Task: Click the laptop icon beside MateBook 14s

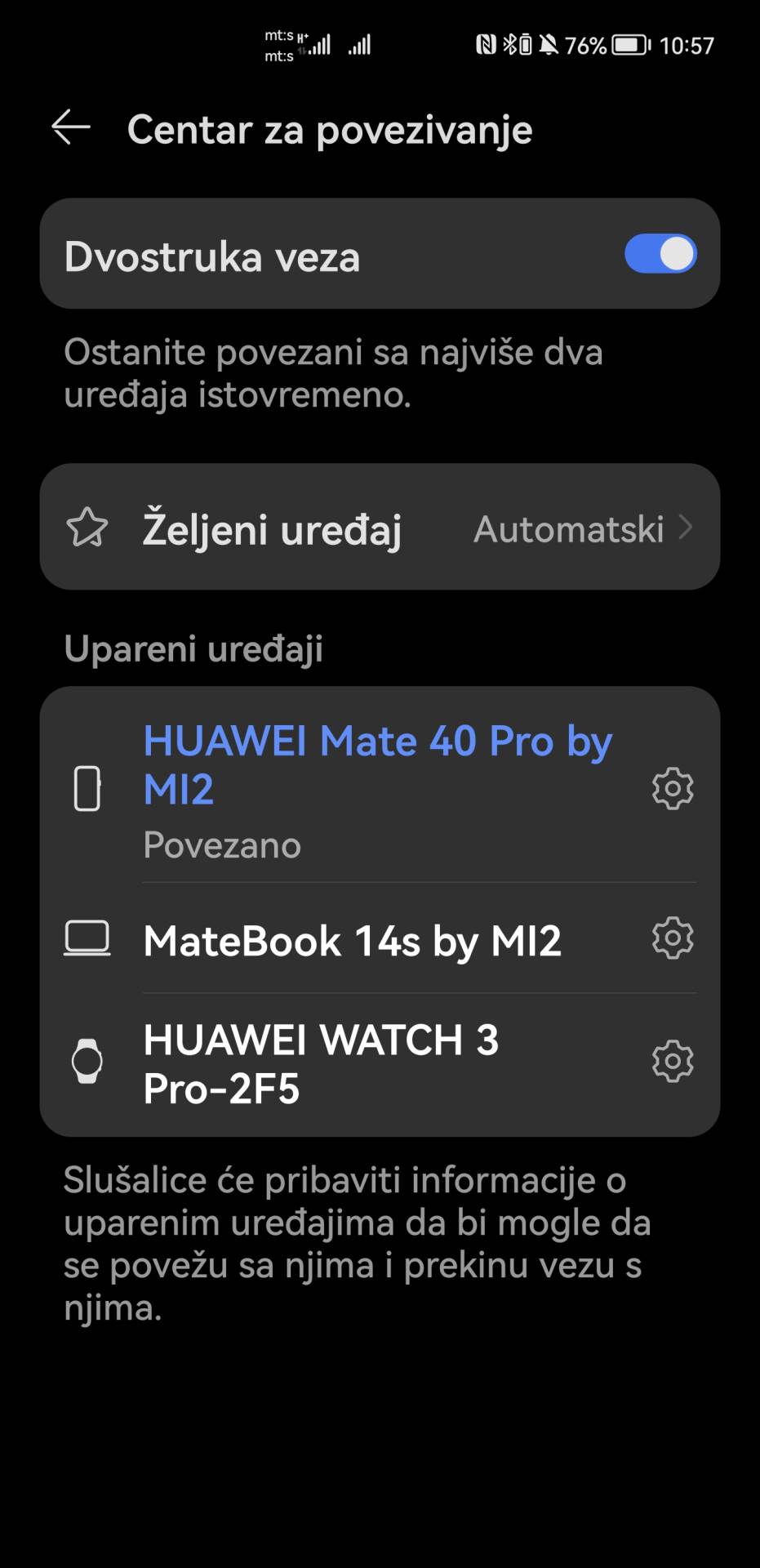Action: coord(88,939)
